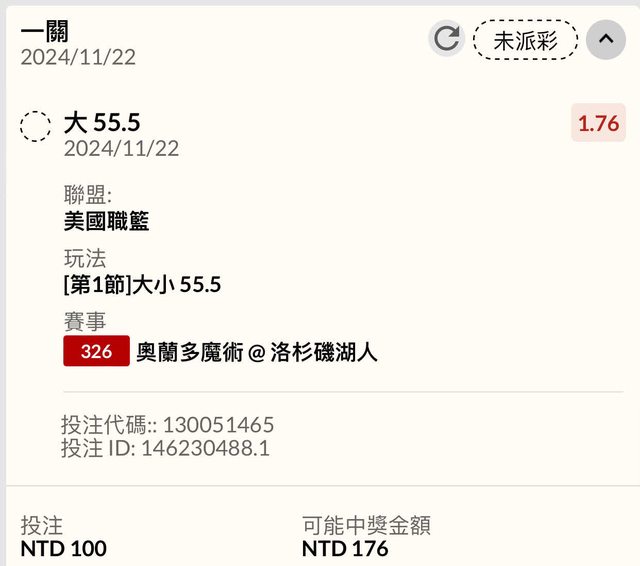Collapse the bet details with chevron
Image resolution: width=640 pixels, height=566 pixels.
[x=605, y=40]
